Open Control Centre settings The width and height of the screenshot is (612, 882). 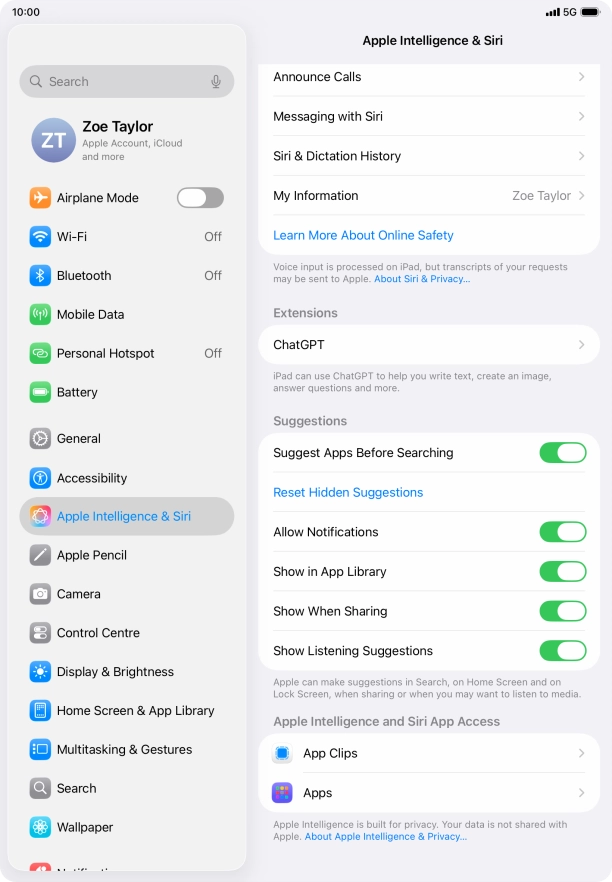tap(127, 633)
